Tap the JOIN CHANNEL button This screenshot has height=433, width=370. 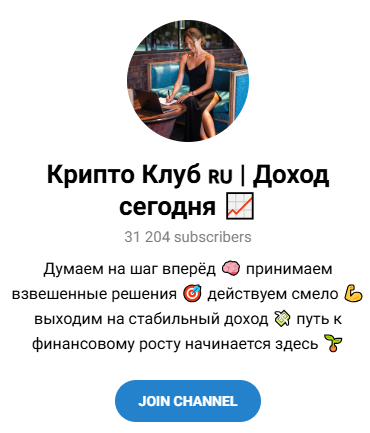188,401
